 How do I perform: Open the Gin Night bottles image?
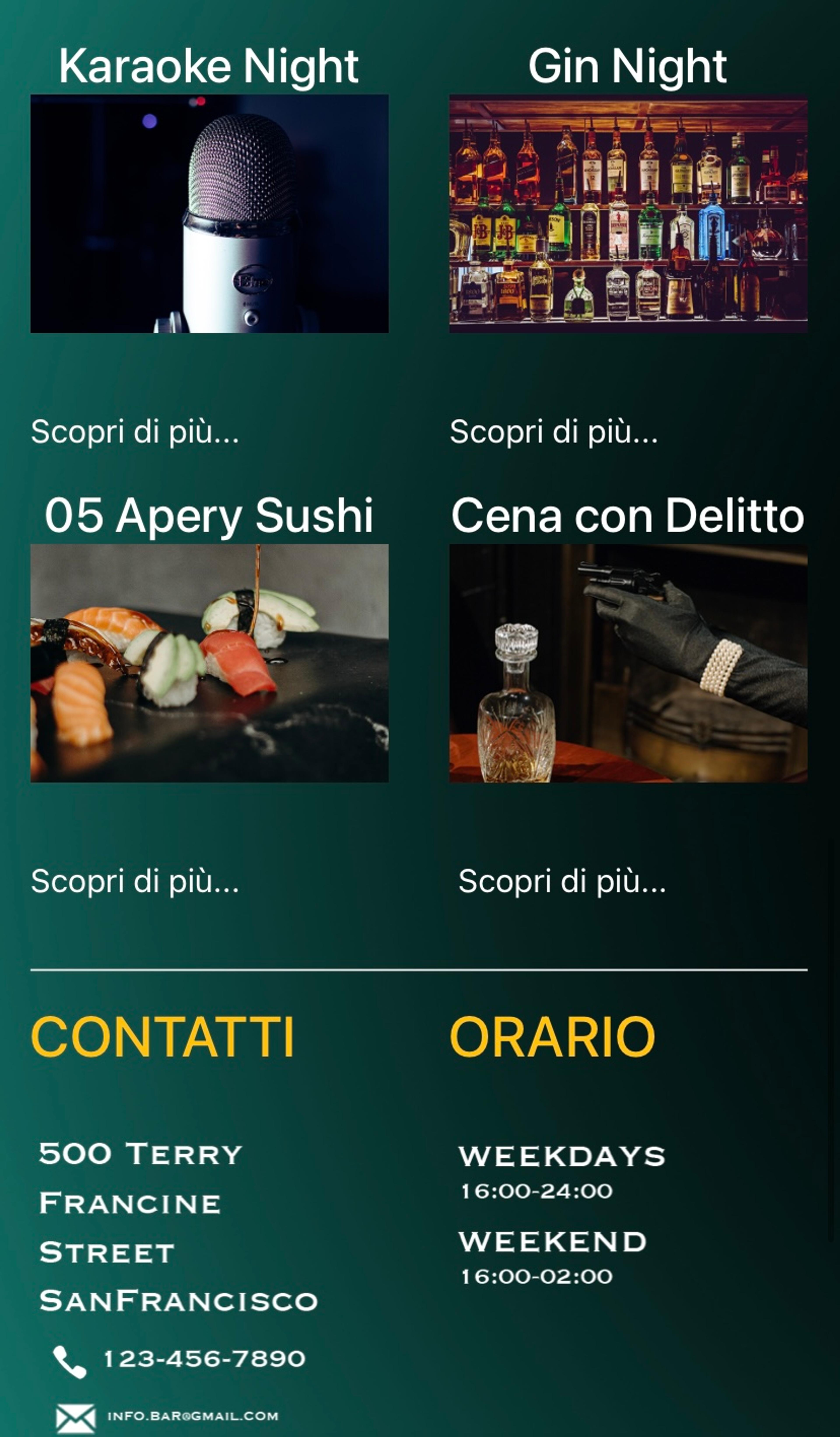628,214
